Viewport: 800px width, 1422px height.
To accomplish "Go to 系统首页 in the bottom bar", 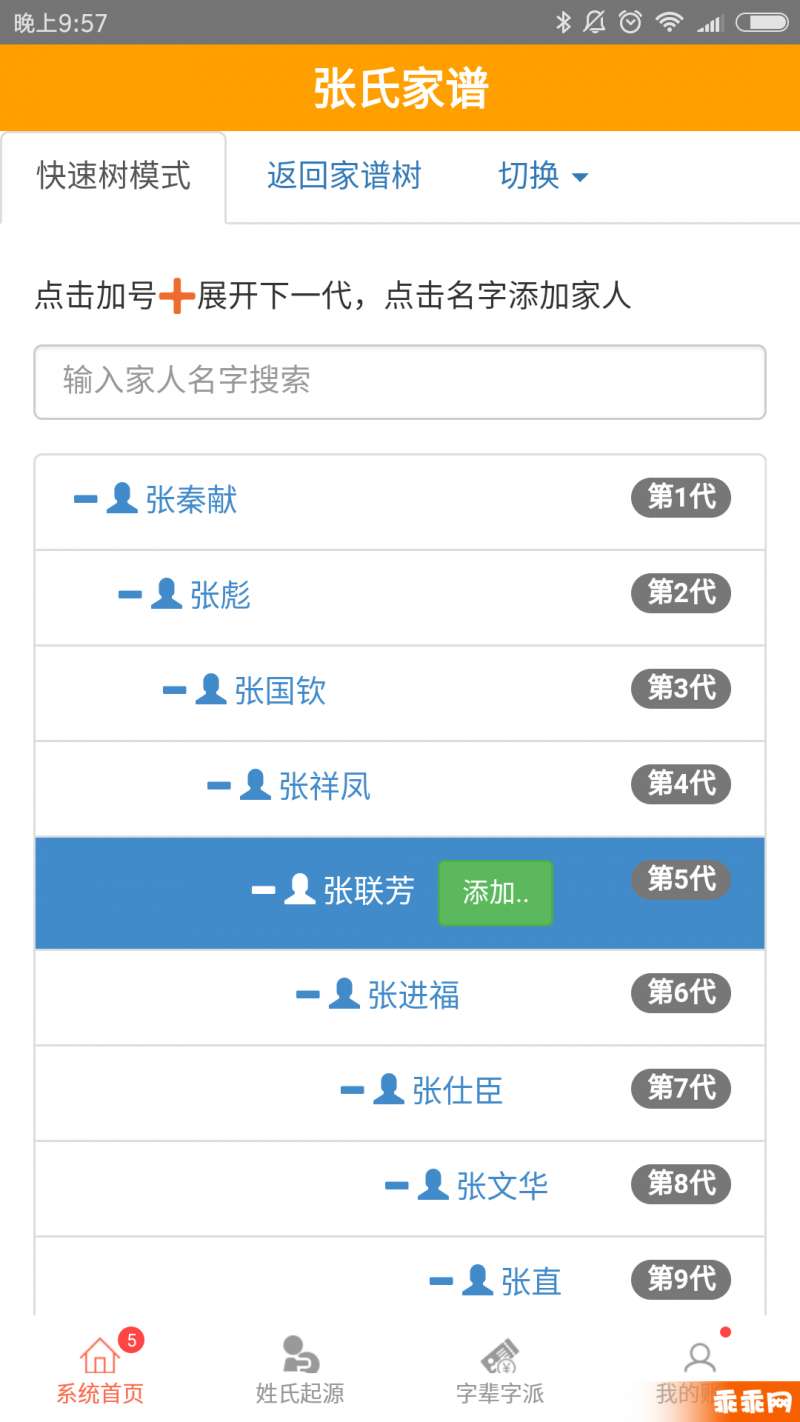I will pos(100,1369).
